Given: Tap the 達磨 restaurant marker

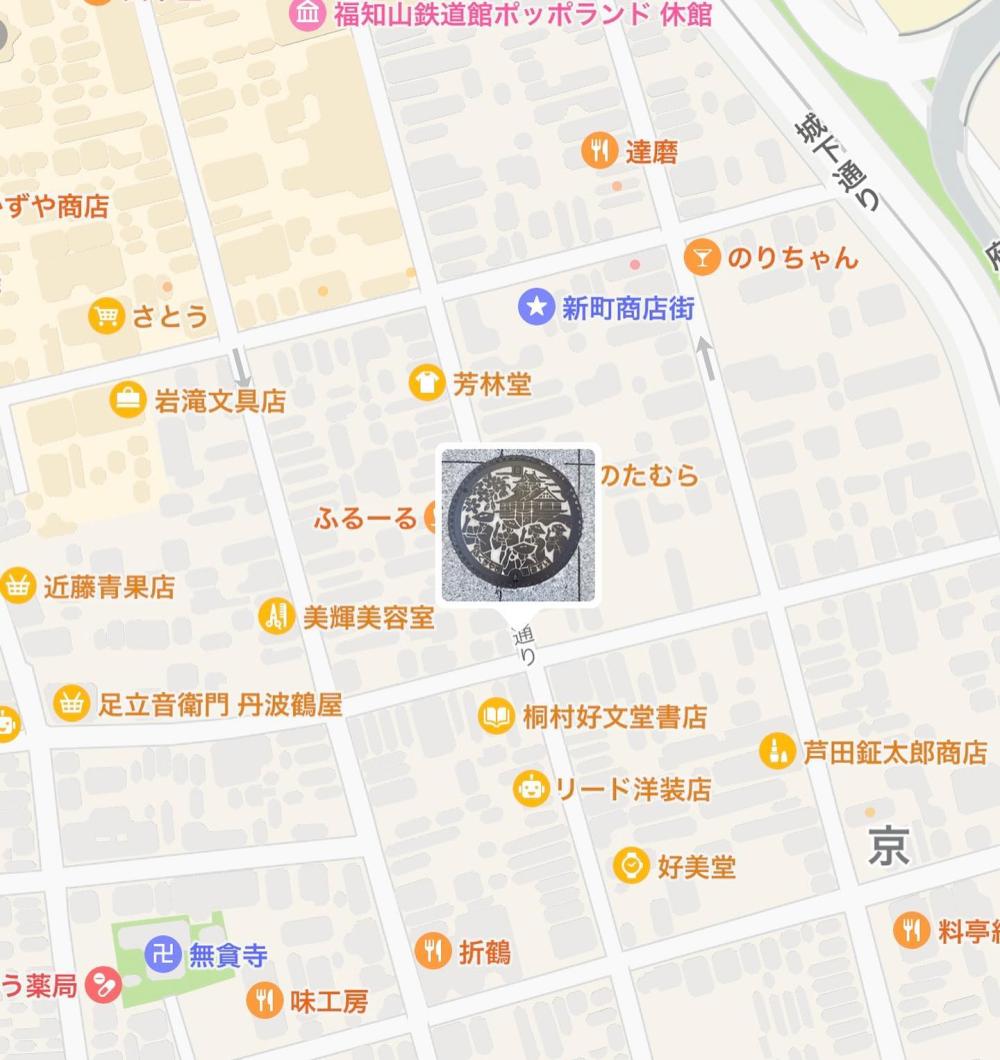Looking at the screenshot, I should point(599,151).
